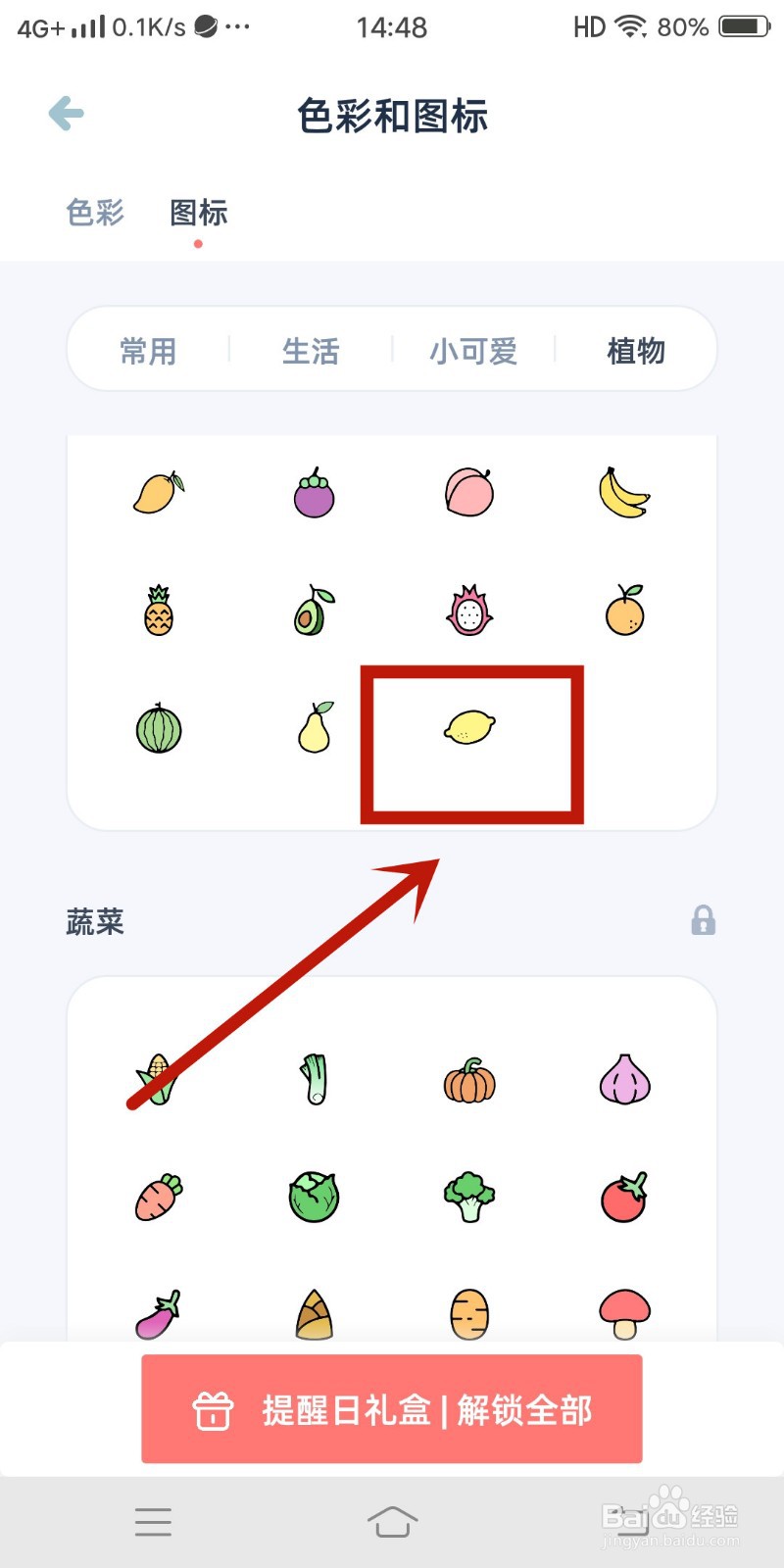
Task: Tap the home navigation button
Action: pos(392,1522)
